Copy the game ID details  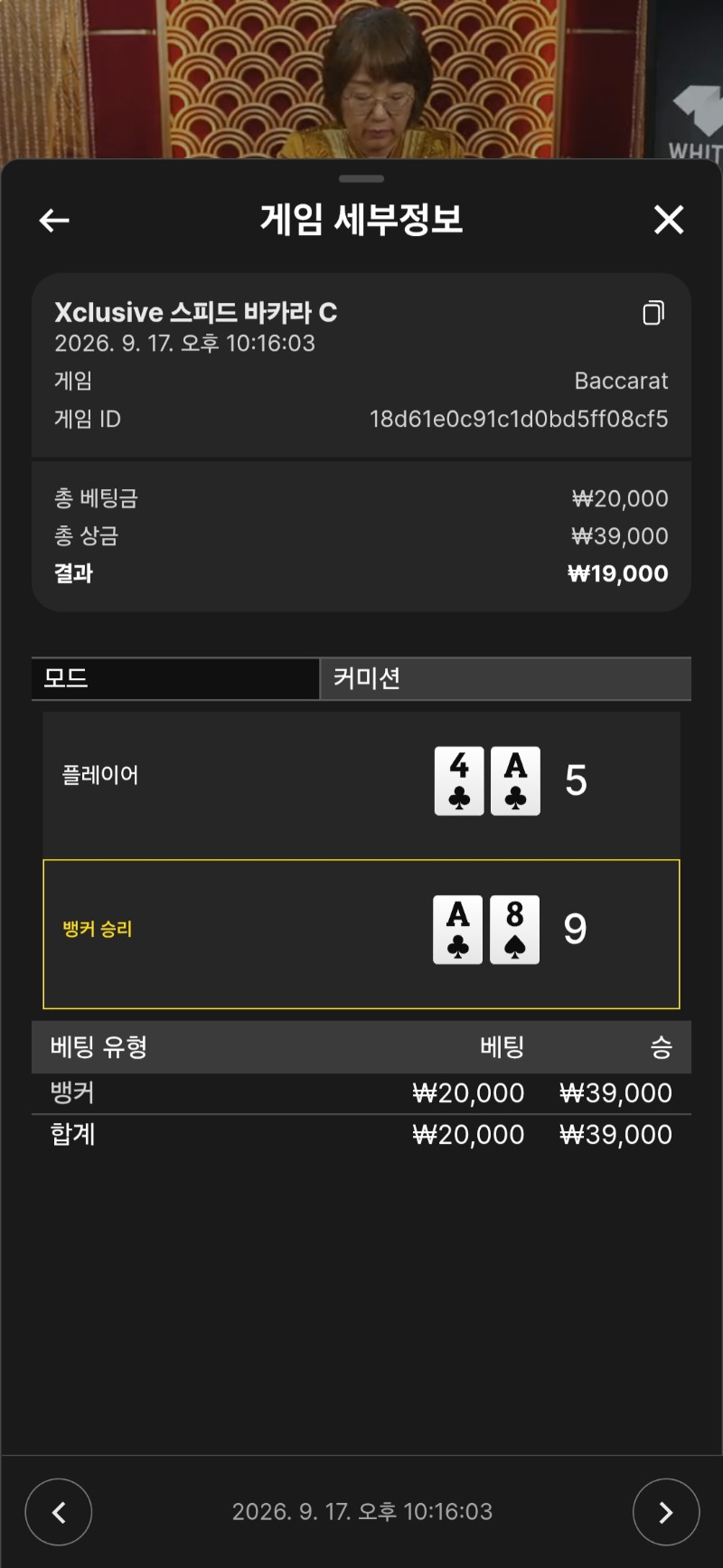[653, 313]
